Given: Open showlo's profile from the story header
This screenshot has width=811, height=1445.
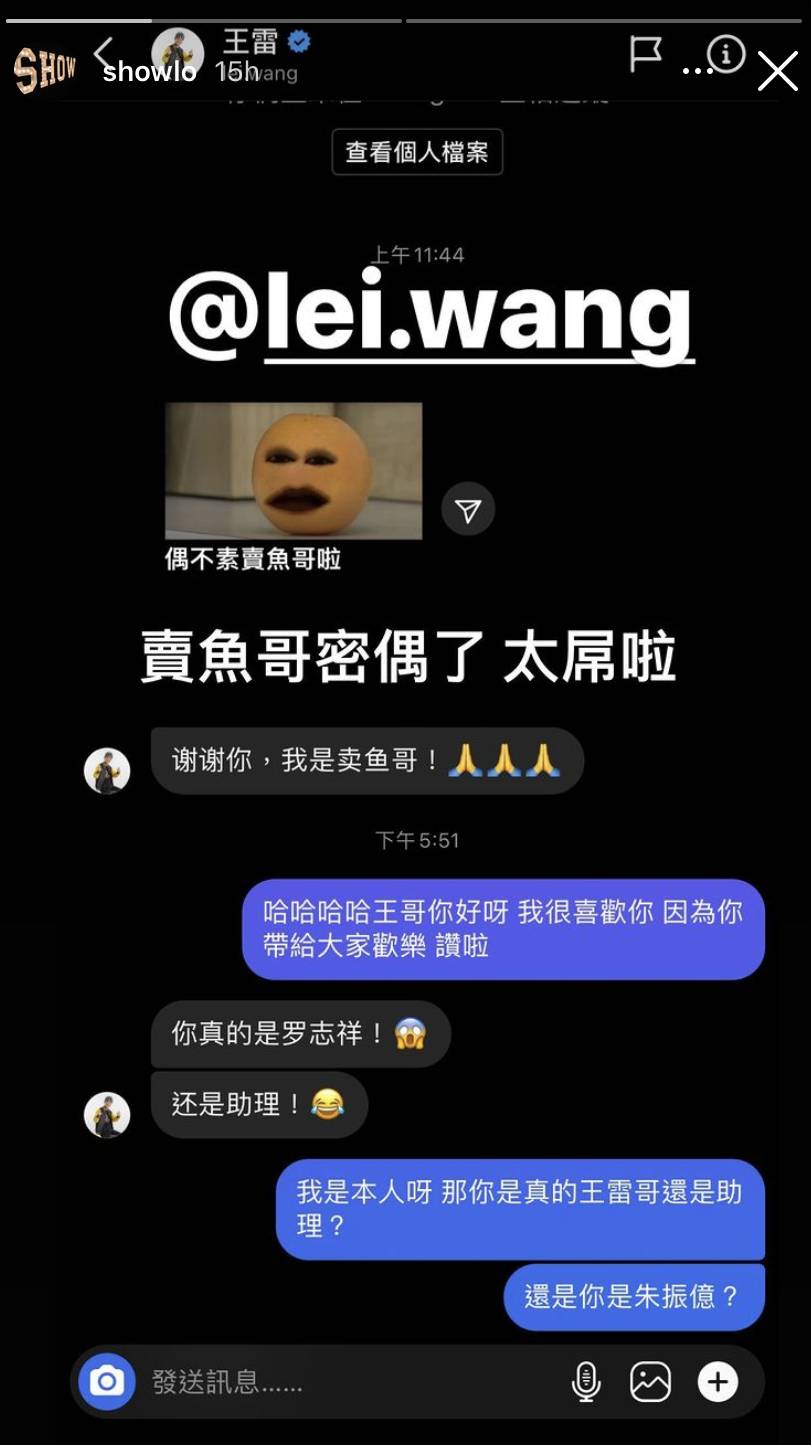Looking at the screenshot, I should pos(148,72).
